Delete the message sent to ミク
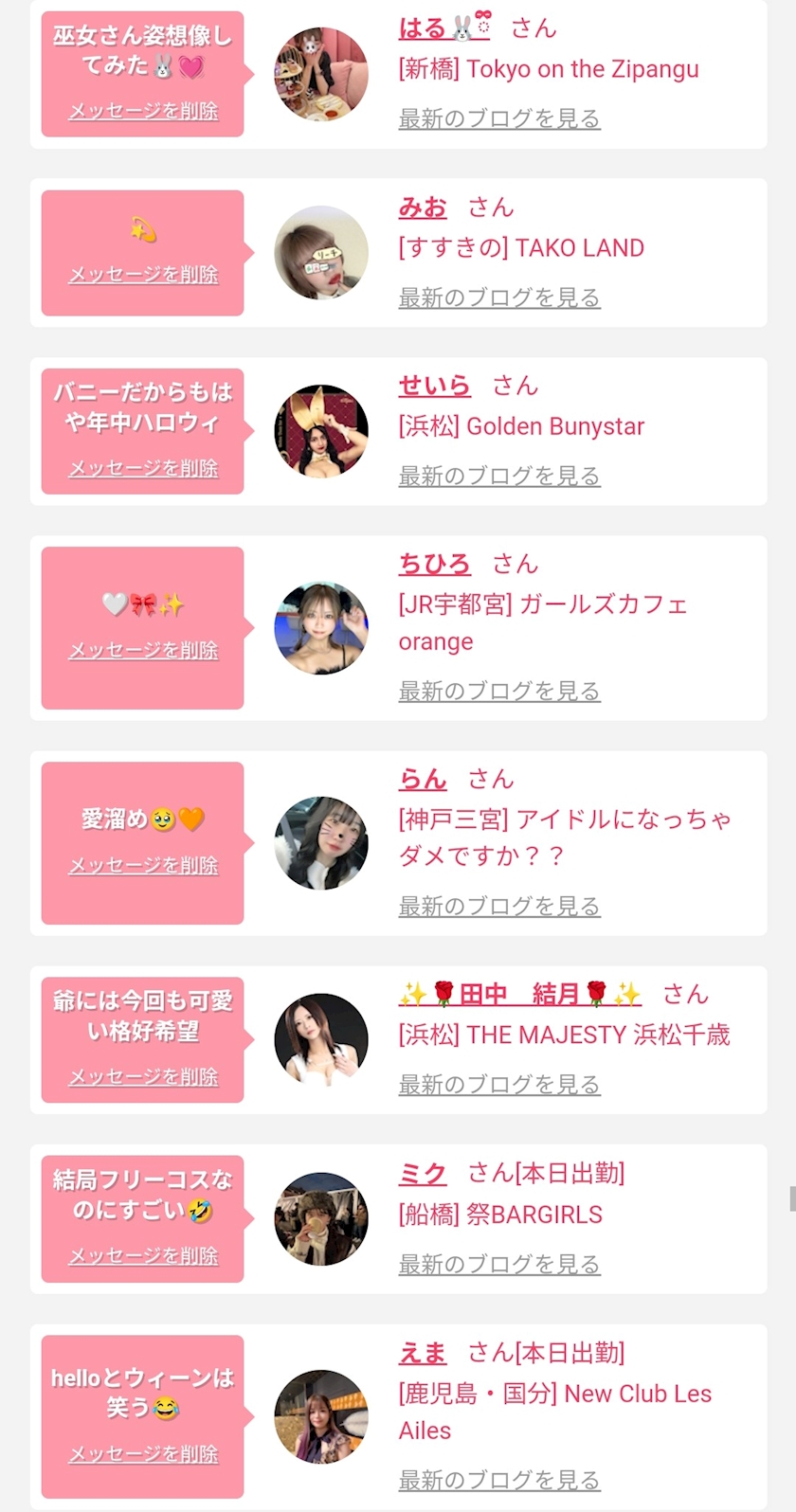Screen dimensions: 796x1512 click(143, 1255)
